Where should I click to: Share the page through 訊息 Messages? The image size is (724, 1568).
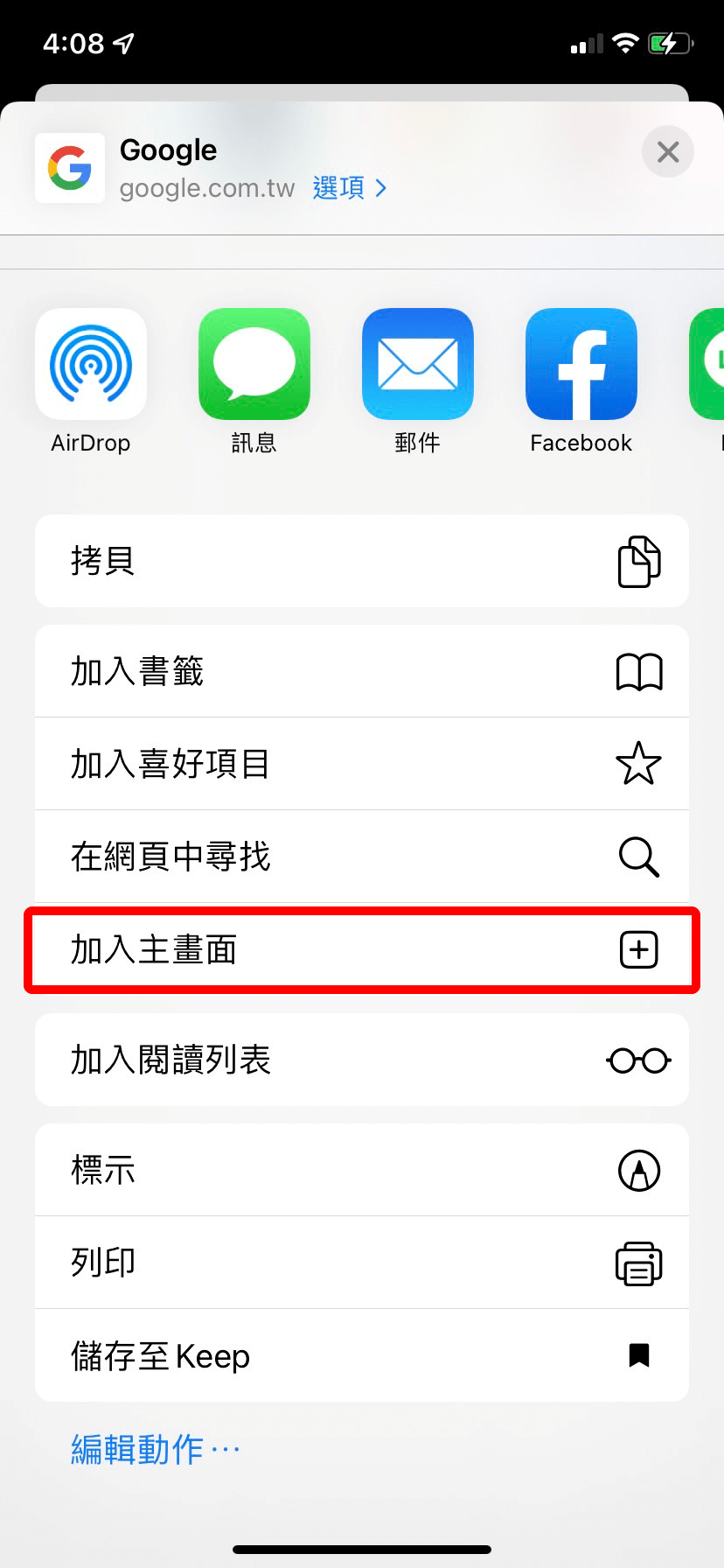pos(254,364)
